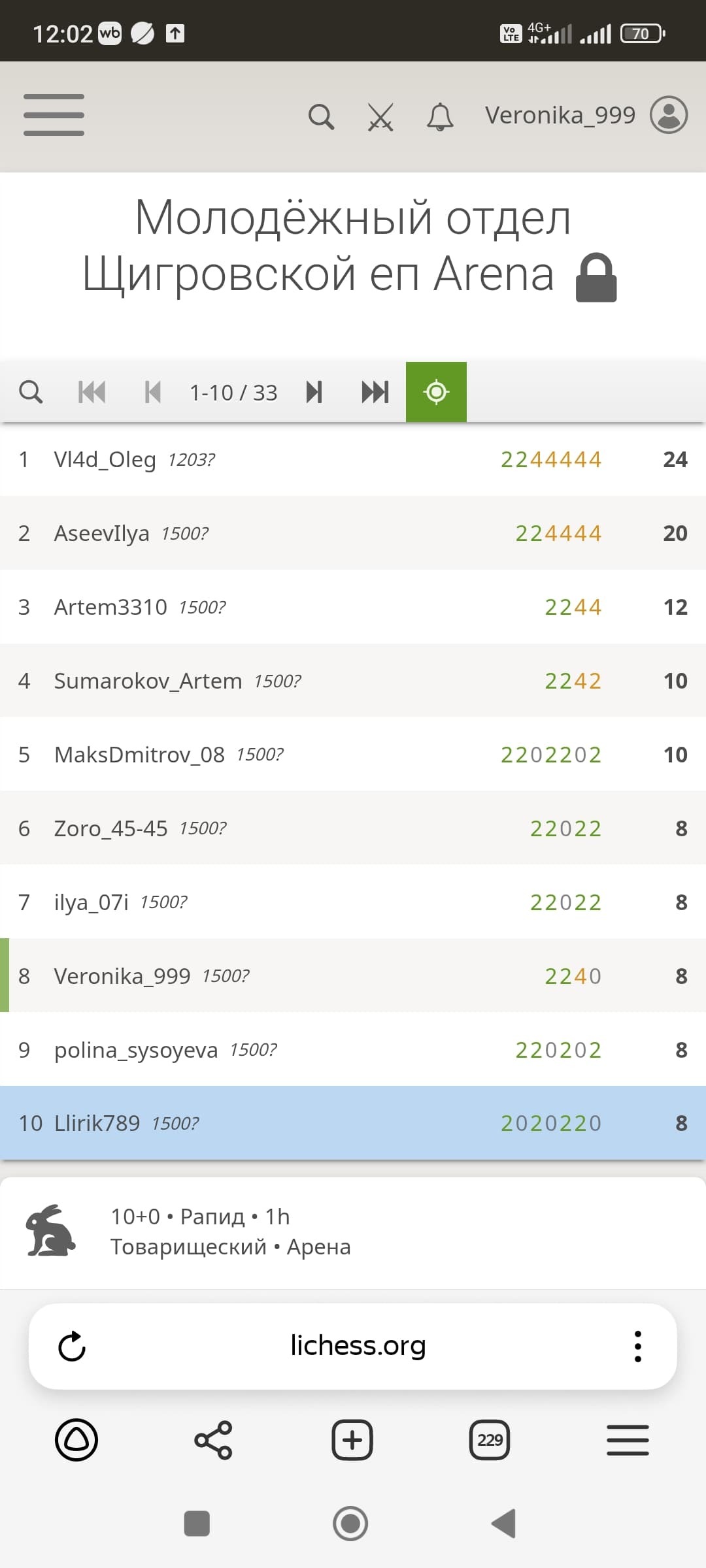This screenshot has width=706, height=1568.
Task: Select the polina_sysoyeva row
Action: click(x=353, y=1050)
